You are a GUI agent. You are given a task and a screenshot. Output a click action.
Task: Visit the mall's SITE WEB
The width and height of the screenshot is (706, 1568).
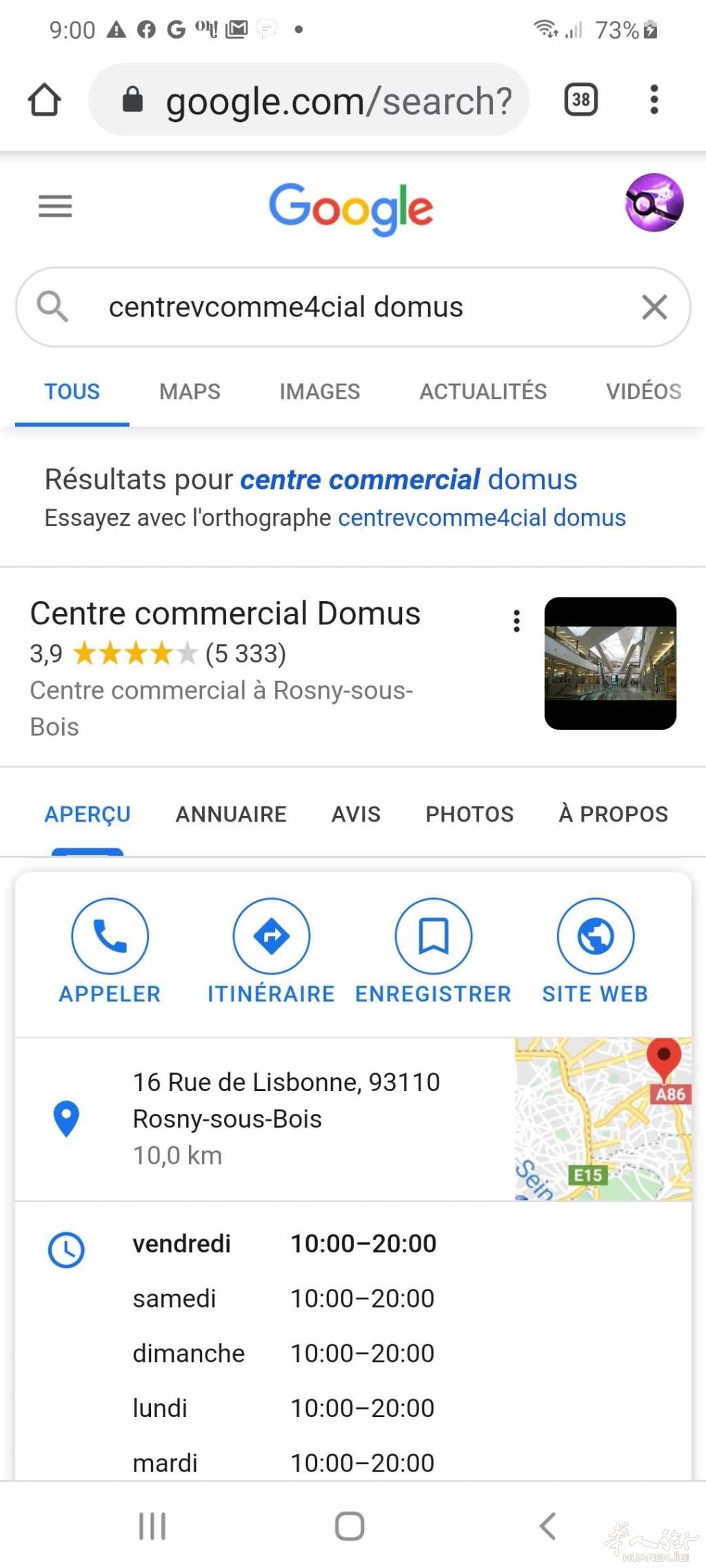click(595, 951)
